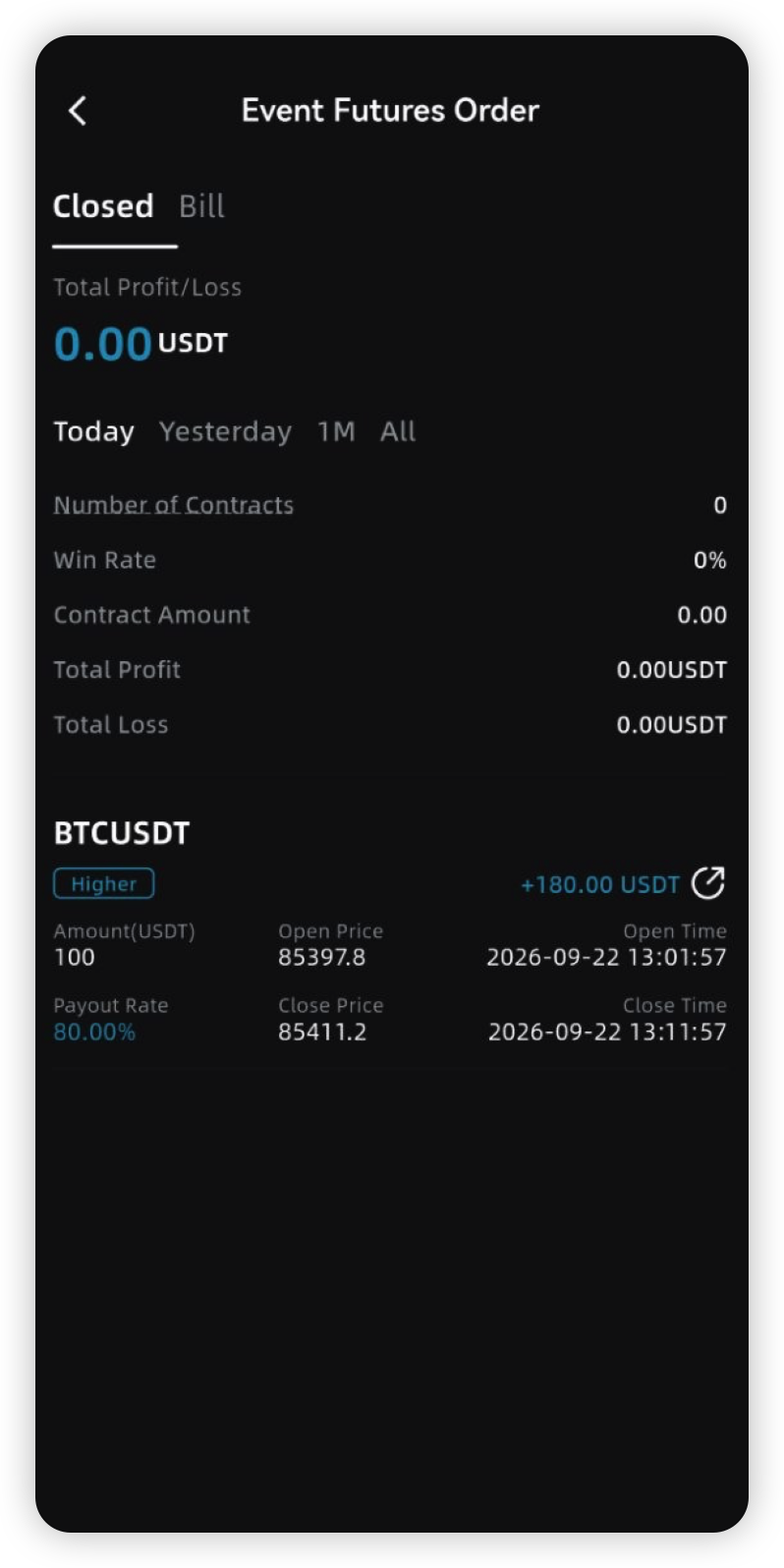Select the Closed tab
The width and height of the screenshot is (784, 1568).
click(x=103, y=206)
